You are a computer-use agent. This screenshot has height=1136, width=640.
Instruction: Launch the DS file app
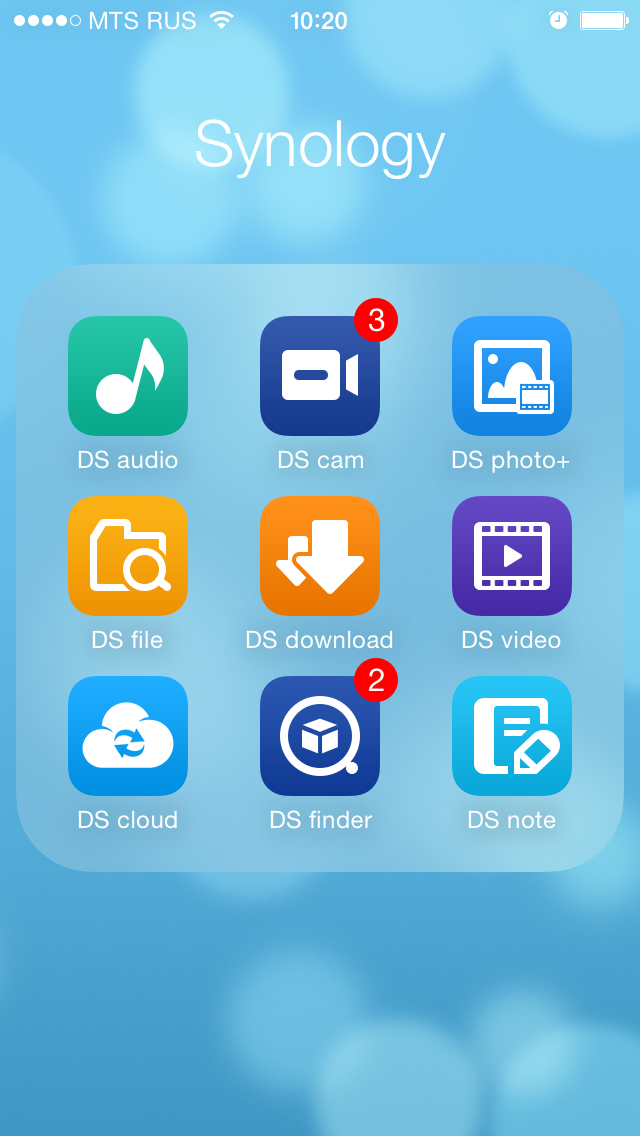pos(128,556)
